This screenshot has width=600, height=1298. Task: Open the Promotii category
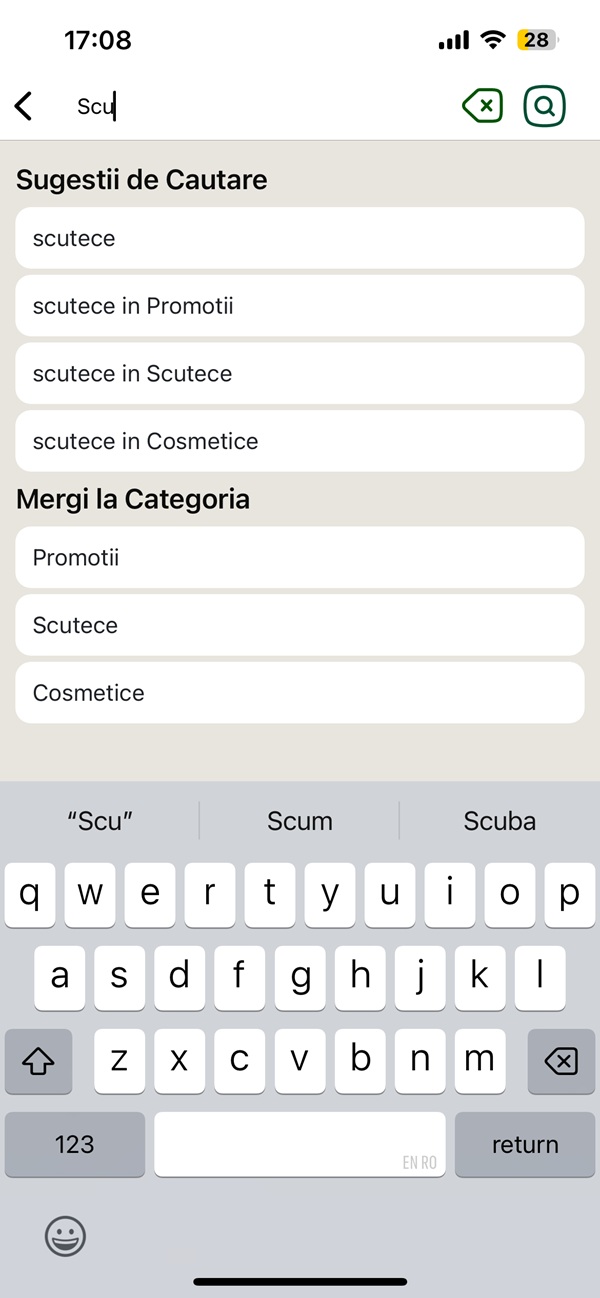click(300, 558)
